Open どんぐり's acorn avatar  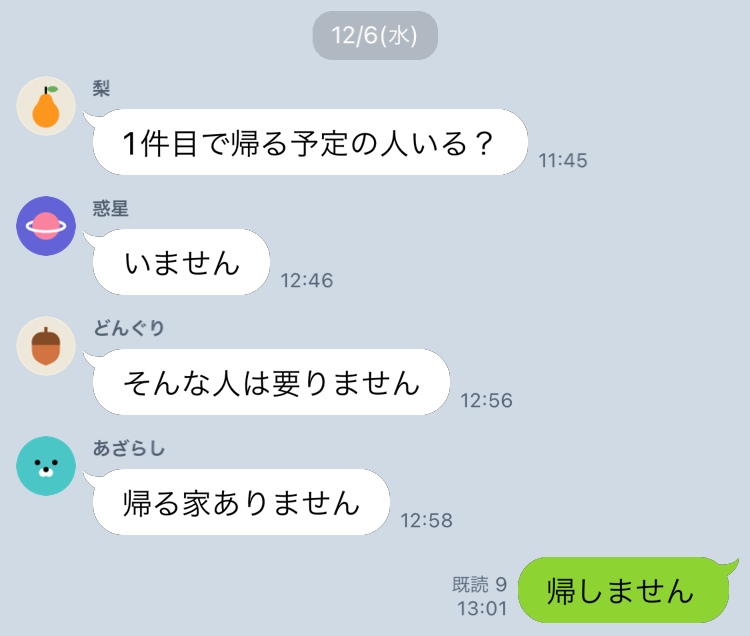click(46, 345)
